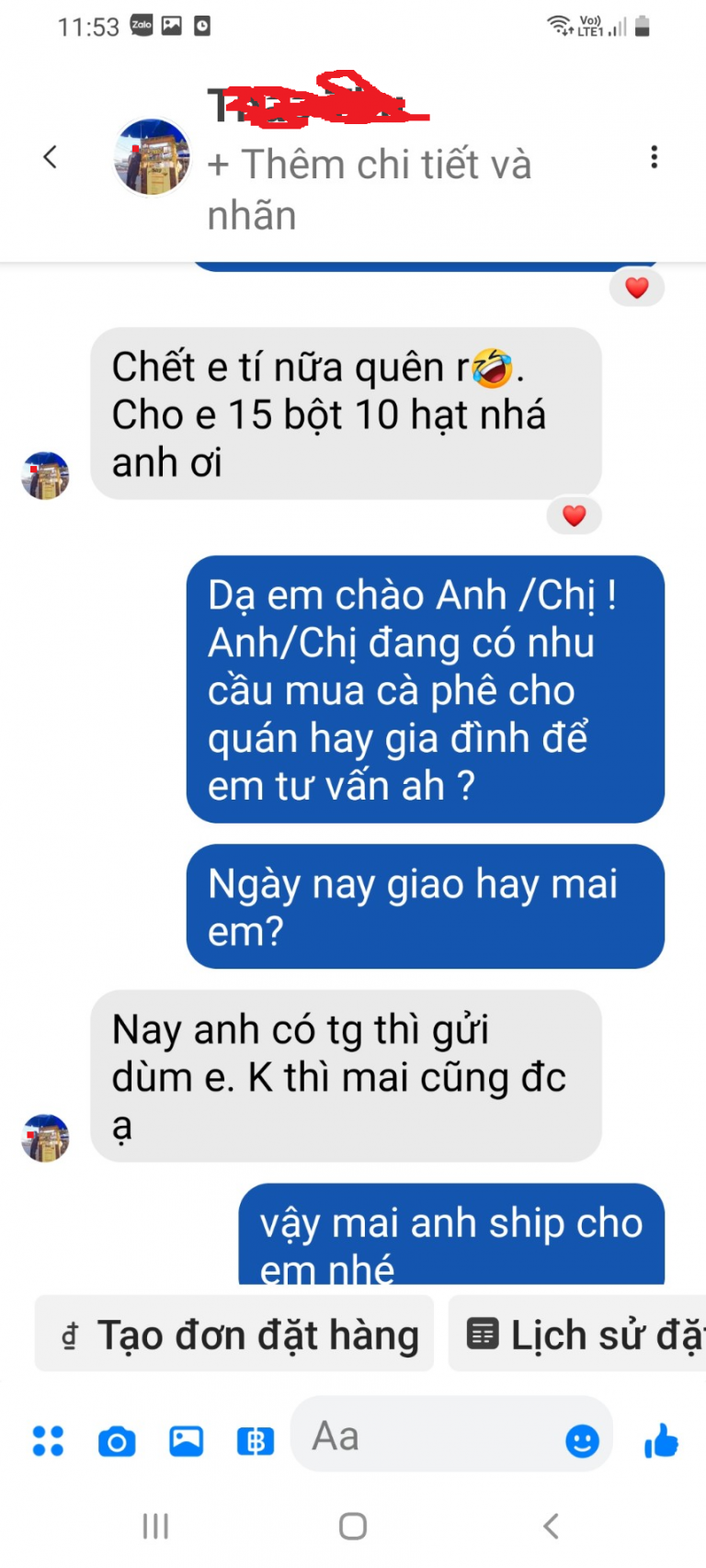Tap the system home button
706x1568 pixels.
tap(353, 1527)
